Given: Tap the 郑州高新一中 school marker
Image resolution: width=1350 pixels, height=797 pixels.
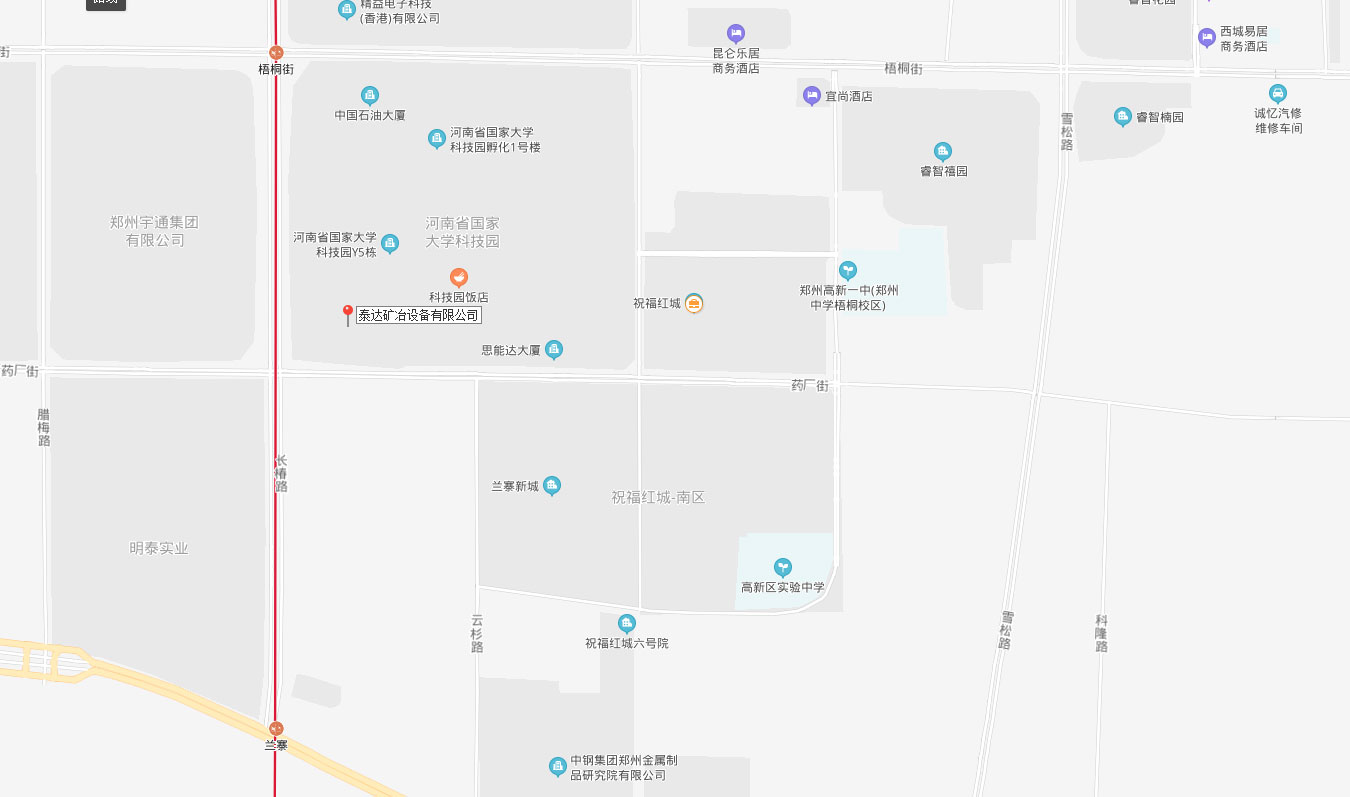Looking at the screenshot, I should pos(848,270).
